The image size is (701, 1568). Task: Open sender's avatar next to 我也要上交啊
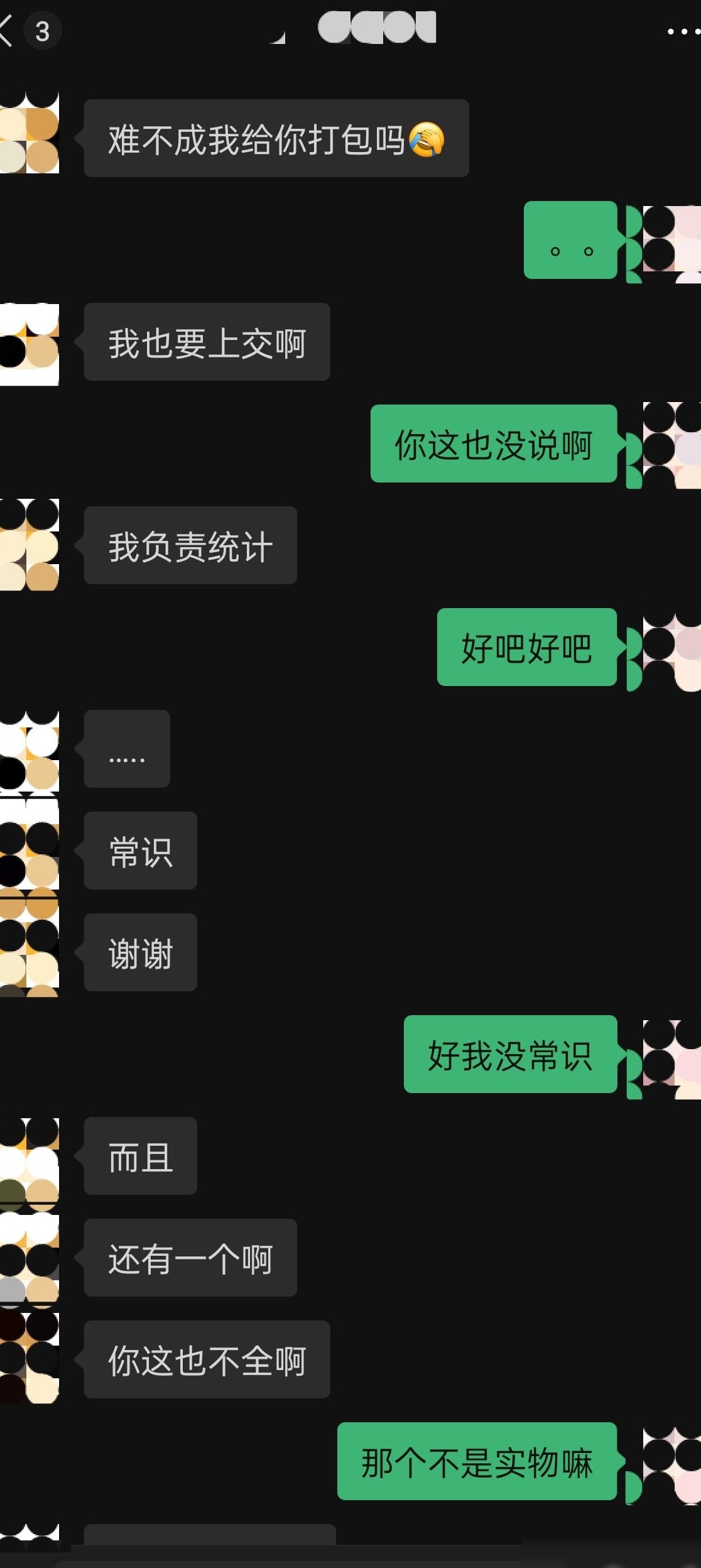[x=29, y=342]
